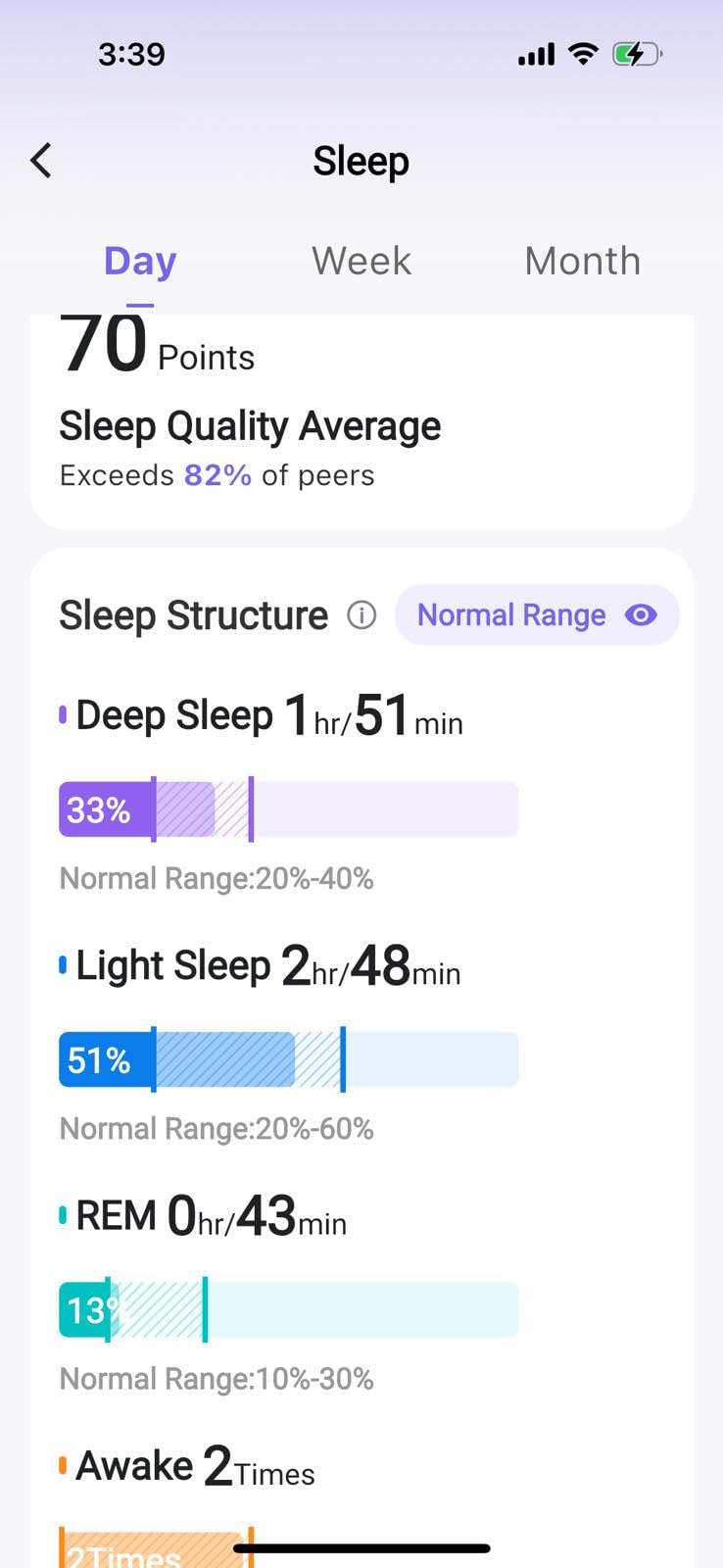Switch to the Week tab
The width and height of the screenshot is (723, 1568).
(361, 261)
